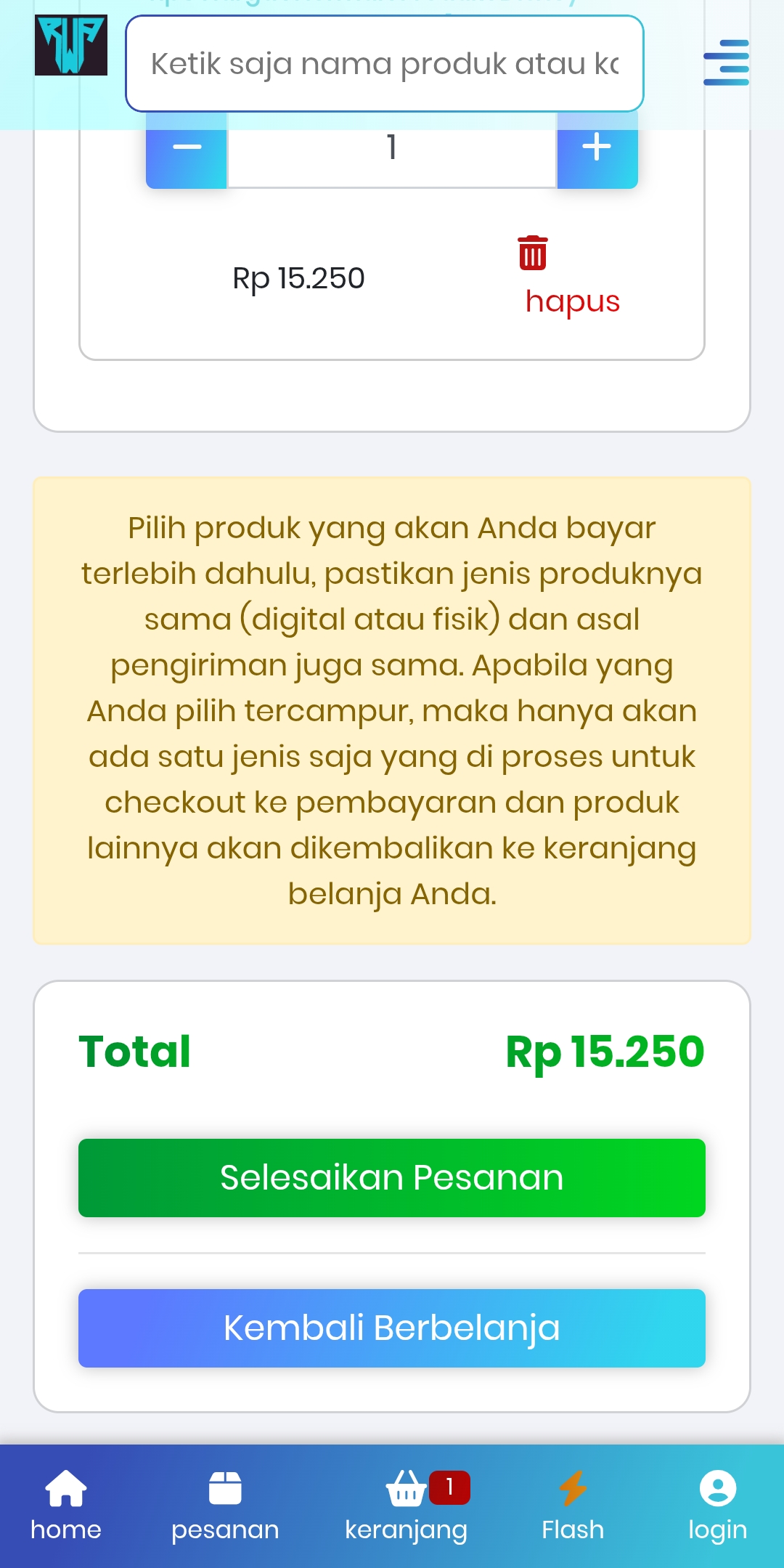Open the keranjang cart tab
The image size is (784, 1568).
[407, 1505]
